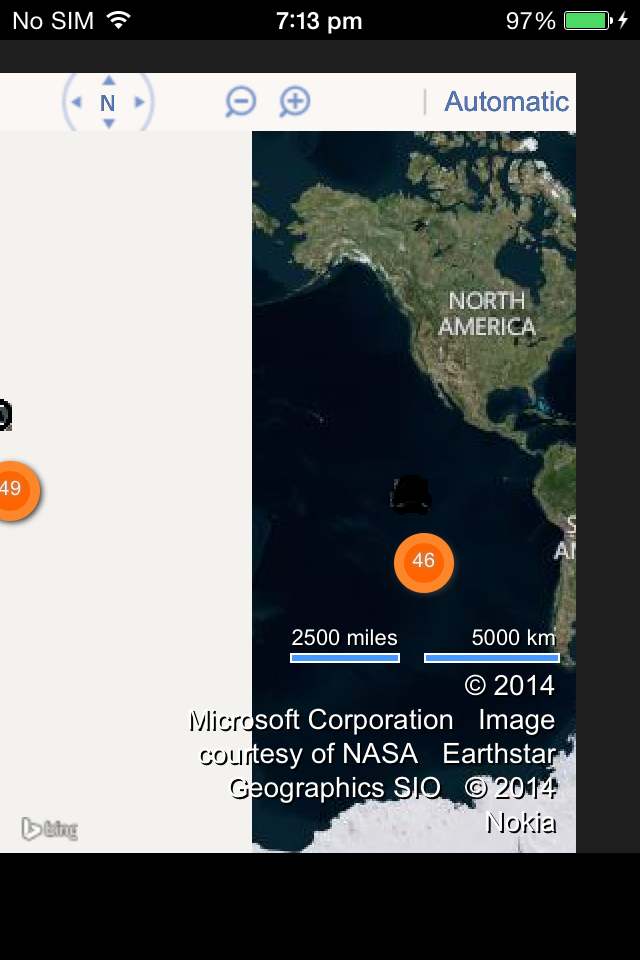Zoom out the map
The height and width of the screenshot is (960, 640).
[x=241, y=101]
